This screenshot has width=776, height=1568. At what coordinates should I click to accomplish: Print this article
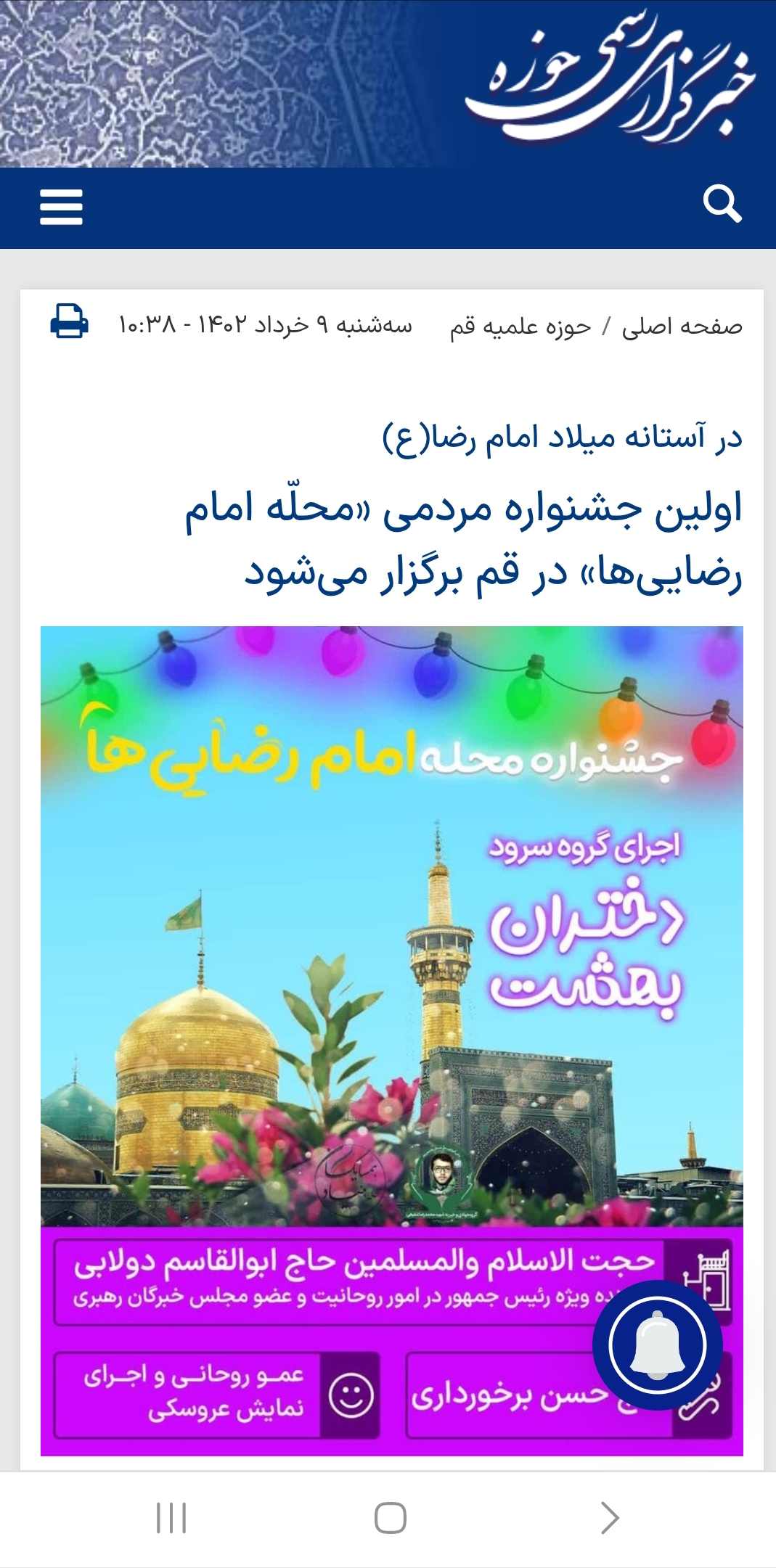(x=69, y=321)
